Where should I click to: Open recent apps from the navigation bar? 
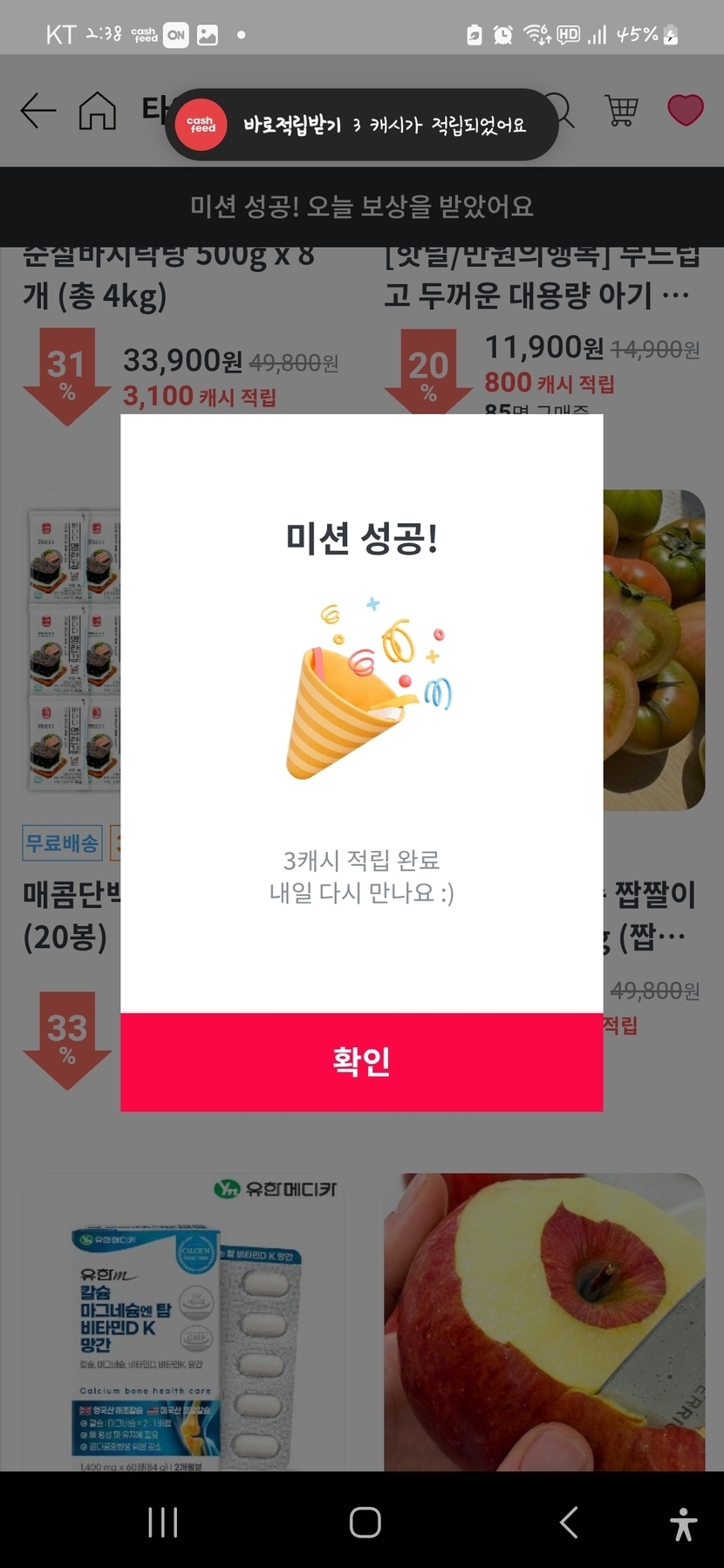(x=163, y=1523)
